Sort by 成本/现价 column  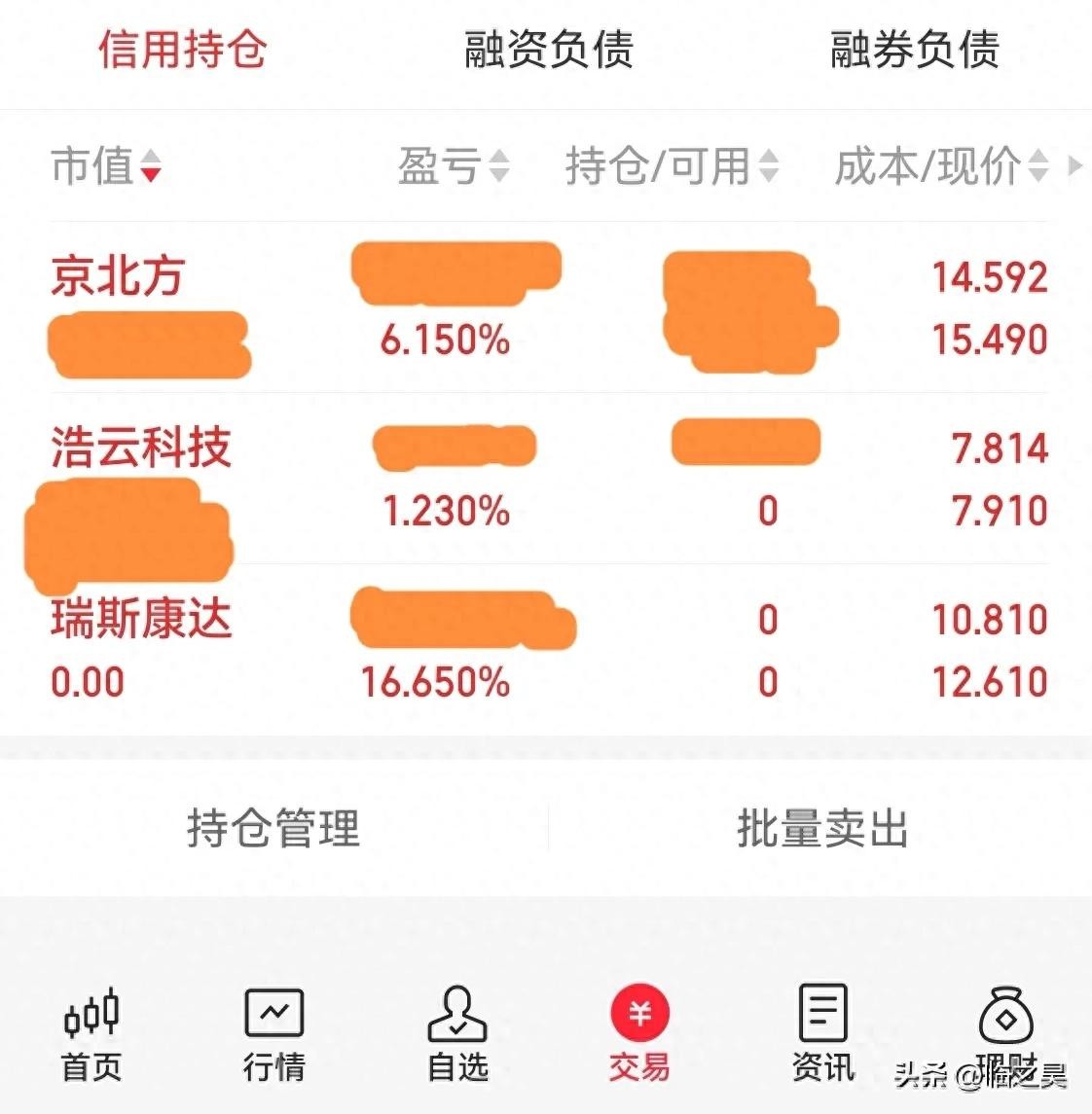pyautogui.click(x=941, y=166)
